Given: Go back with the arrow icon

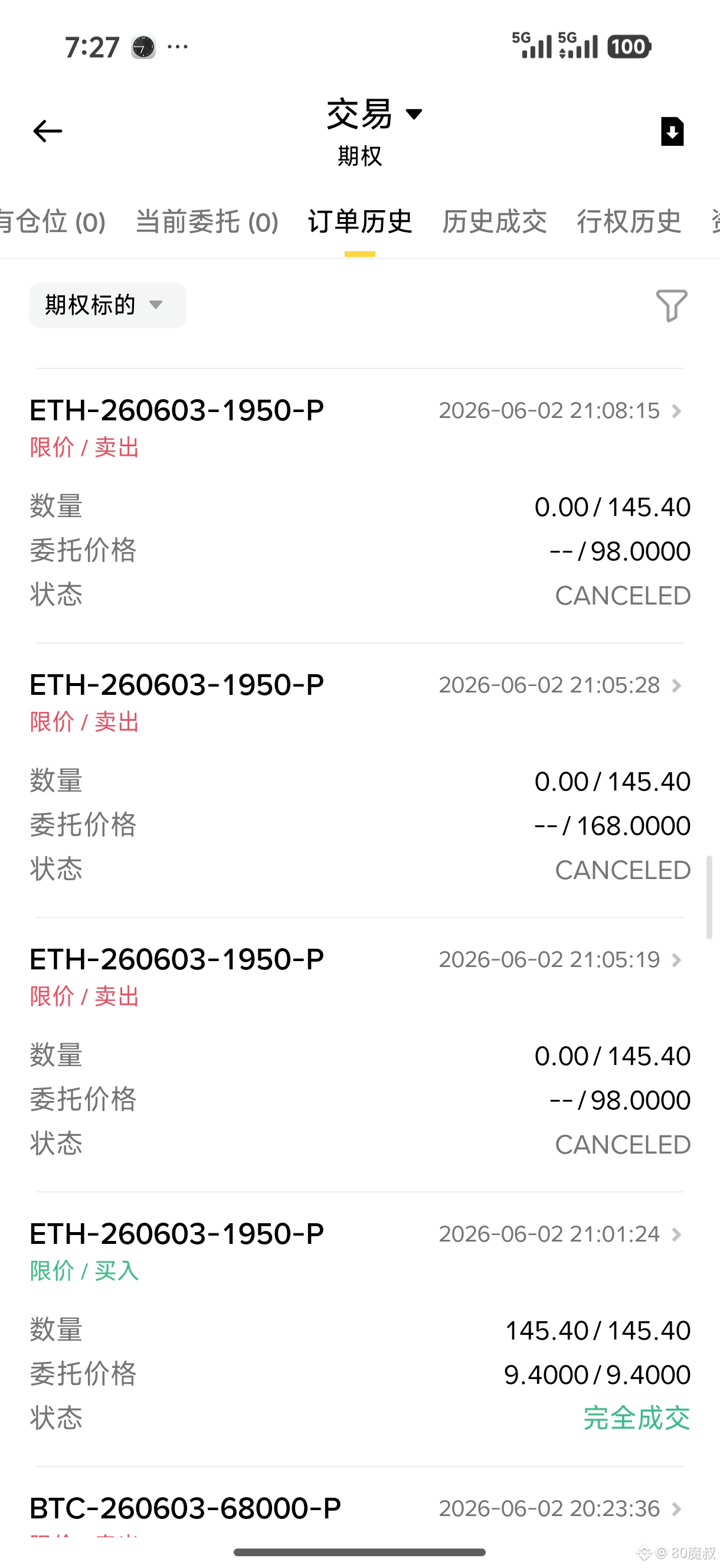Looking at the screenshot, I should (x=47, y=131).
